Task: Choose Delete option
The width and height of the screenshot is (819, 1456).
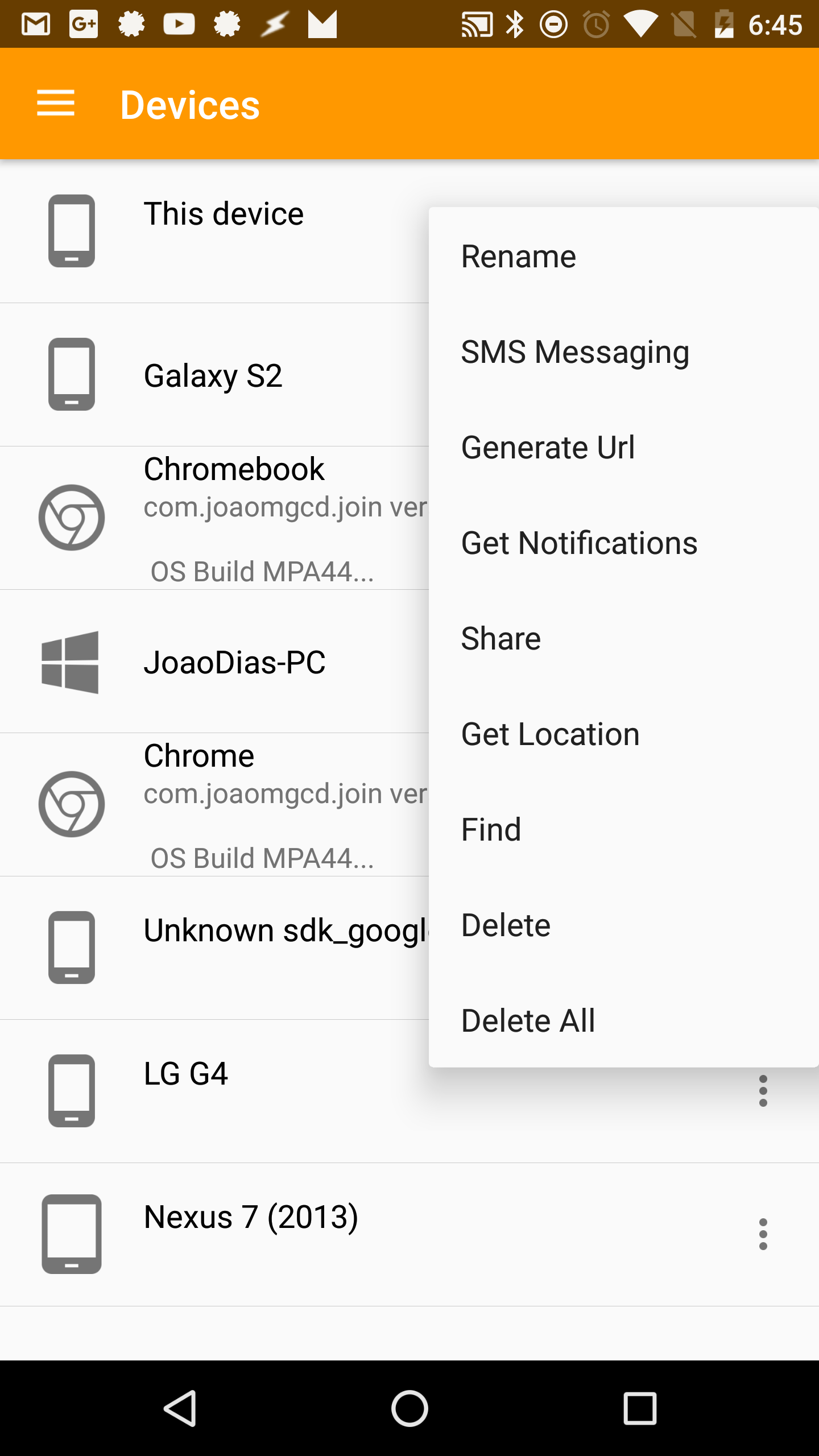Action: tap(623, 925)
